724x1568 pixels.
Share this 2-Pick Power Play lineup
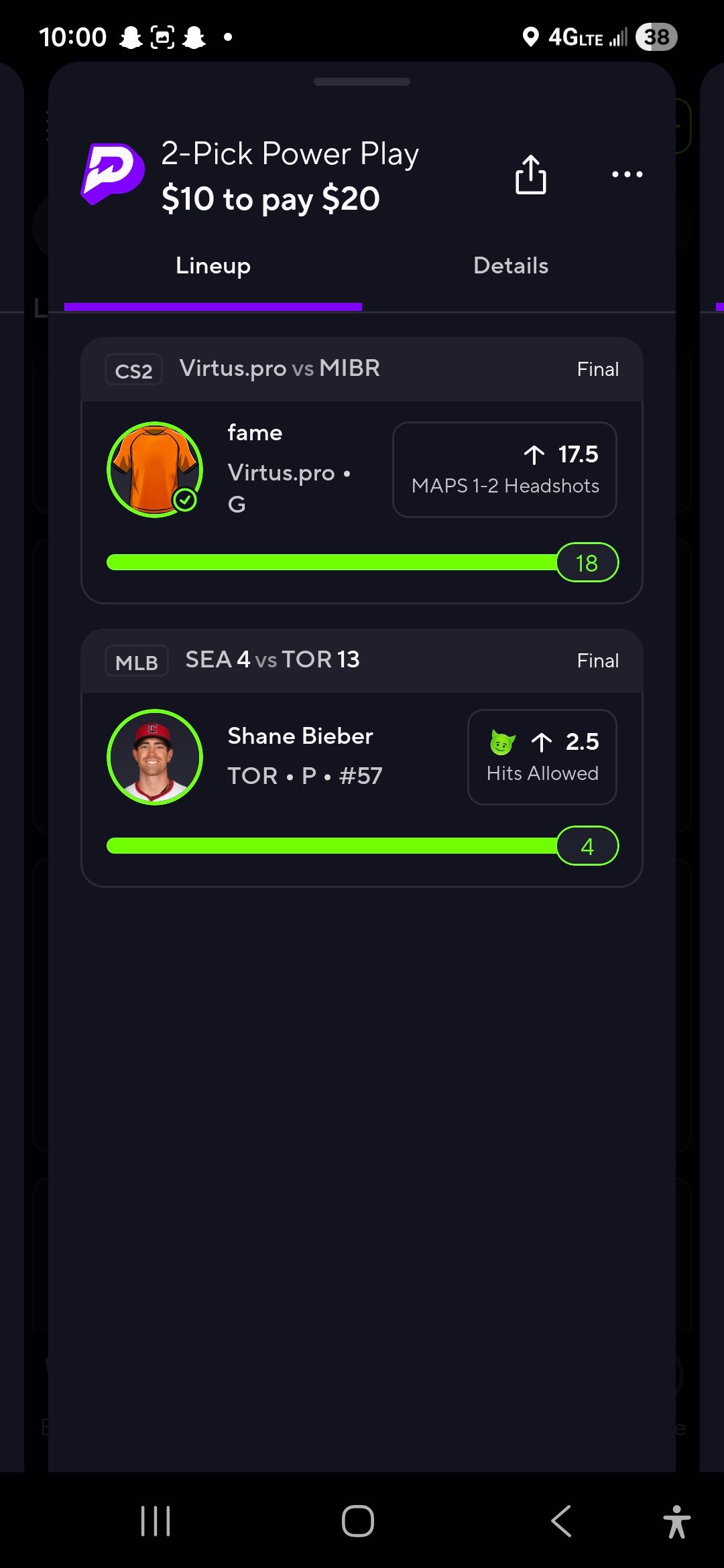(530, 175)
